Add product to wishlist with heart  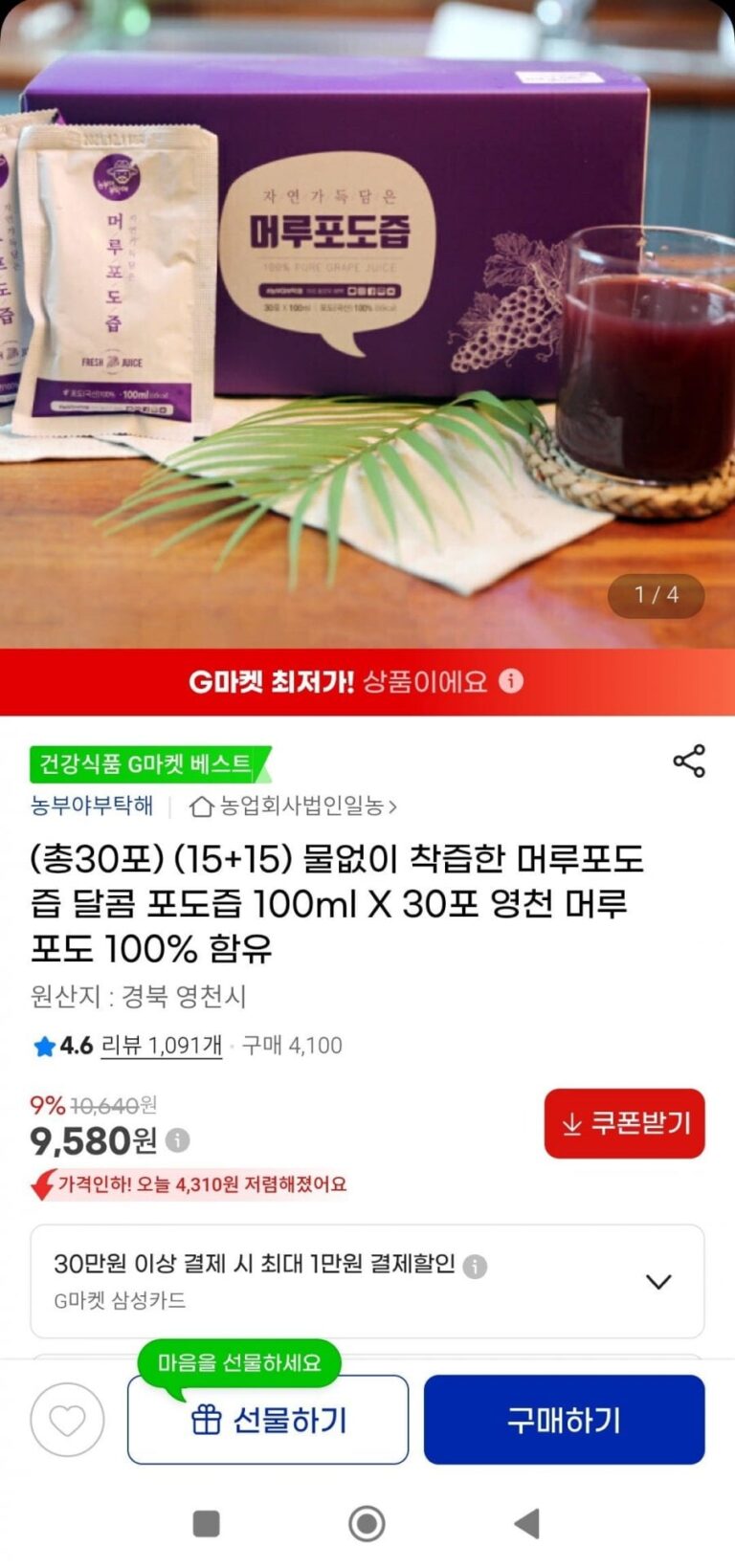tap(67, 1420)
